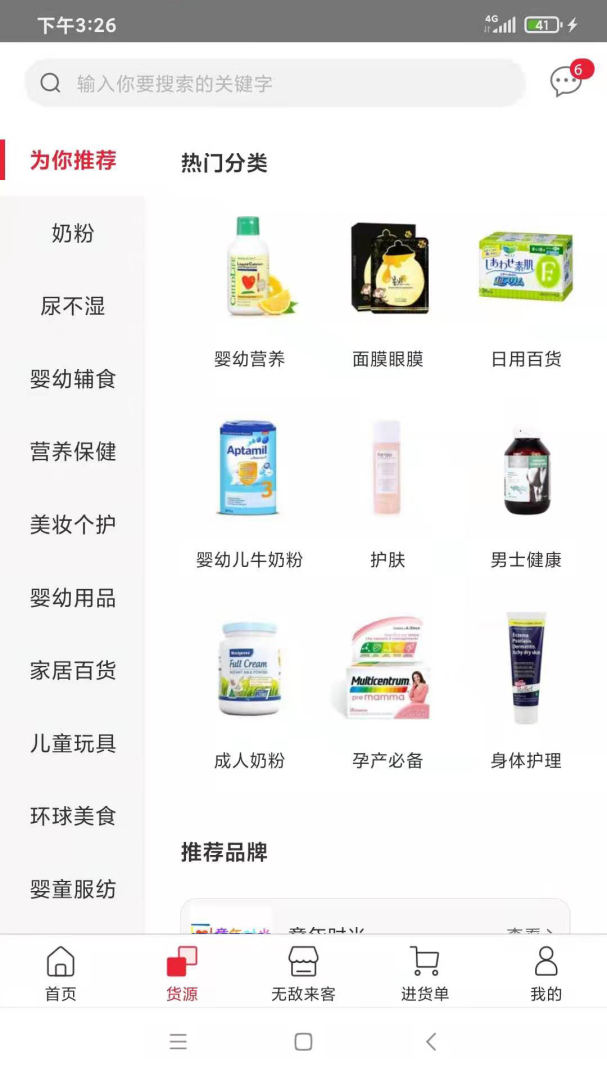Viewport: 607px width, 1080px height.
Task: Switch to the 无敌来客 tab
Action: [x=303, y=973]
